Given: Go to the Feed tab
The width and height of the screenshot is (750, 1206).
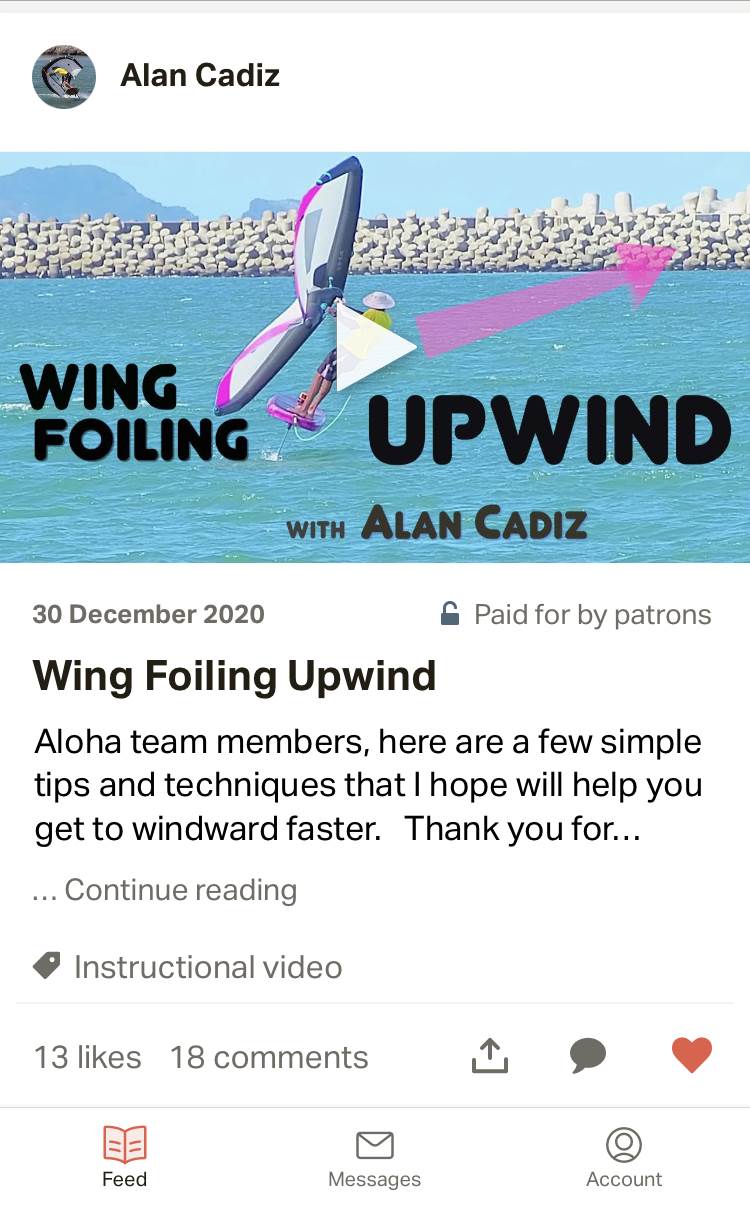Looking at the screenshot, I should (125, 1159).
